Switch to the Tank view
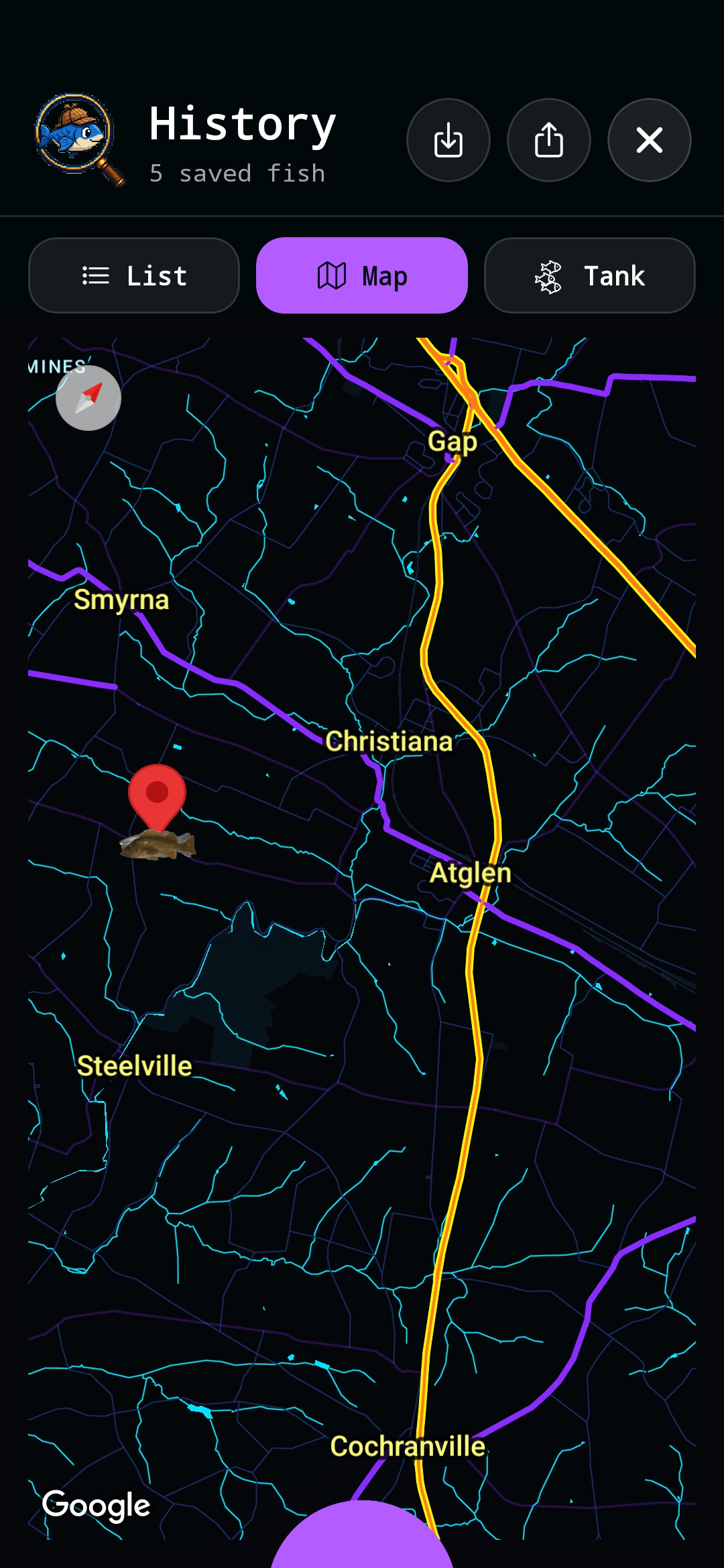 [x=590, y=275]
